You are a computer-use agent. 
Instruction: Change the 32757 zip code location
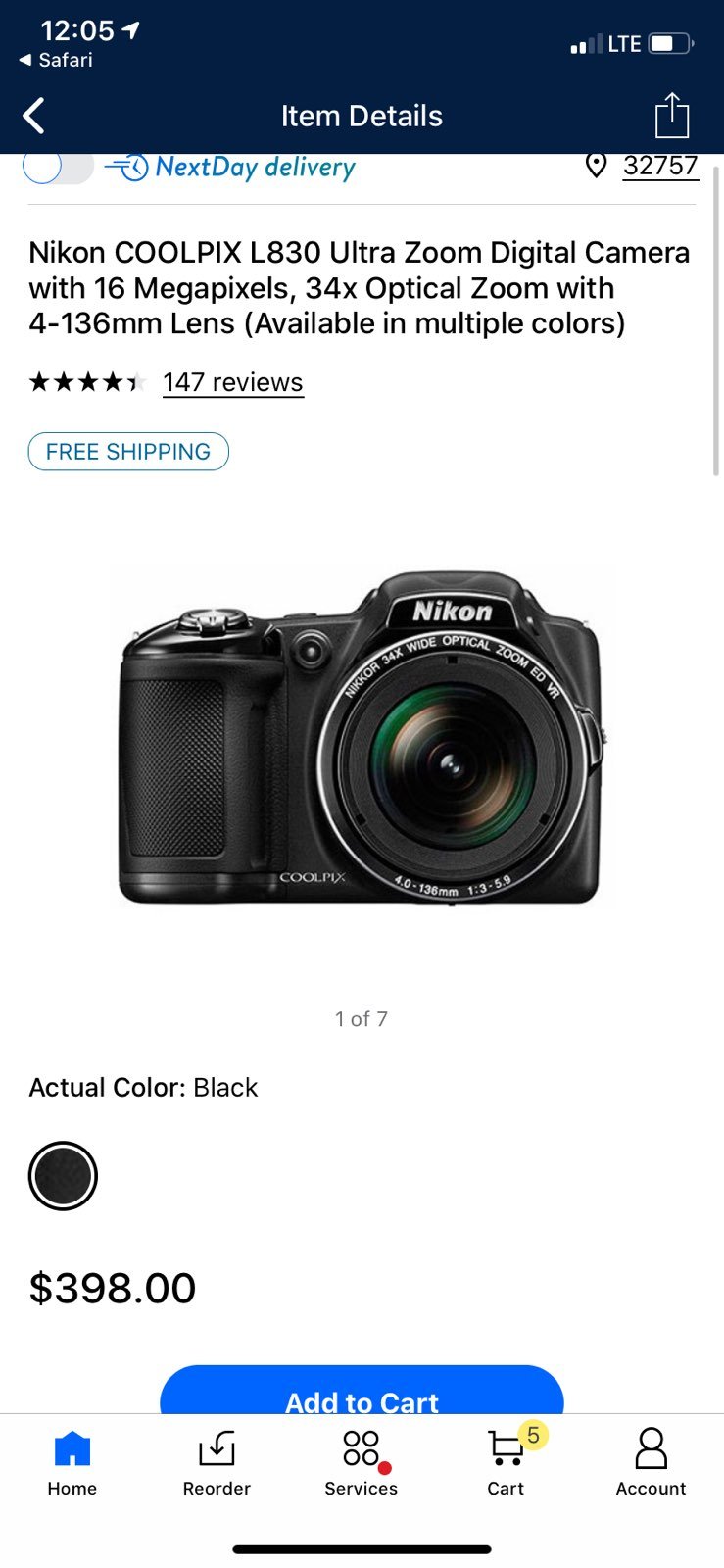659,166
